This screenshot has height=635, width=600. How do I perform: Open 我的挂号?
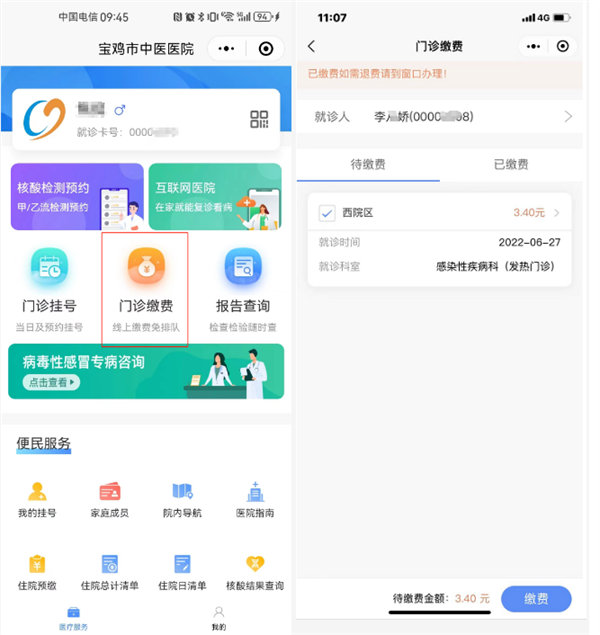point(37,499)
